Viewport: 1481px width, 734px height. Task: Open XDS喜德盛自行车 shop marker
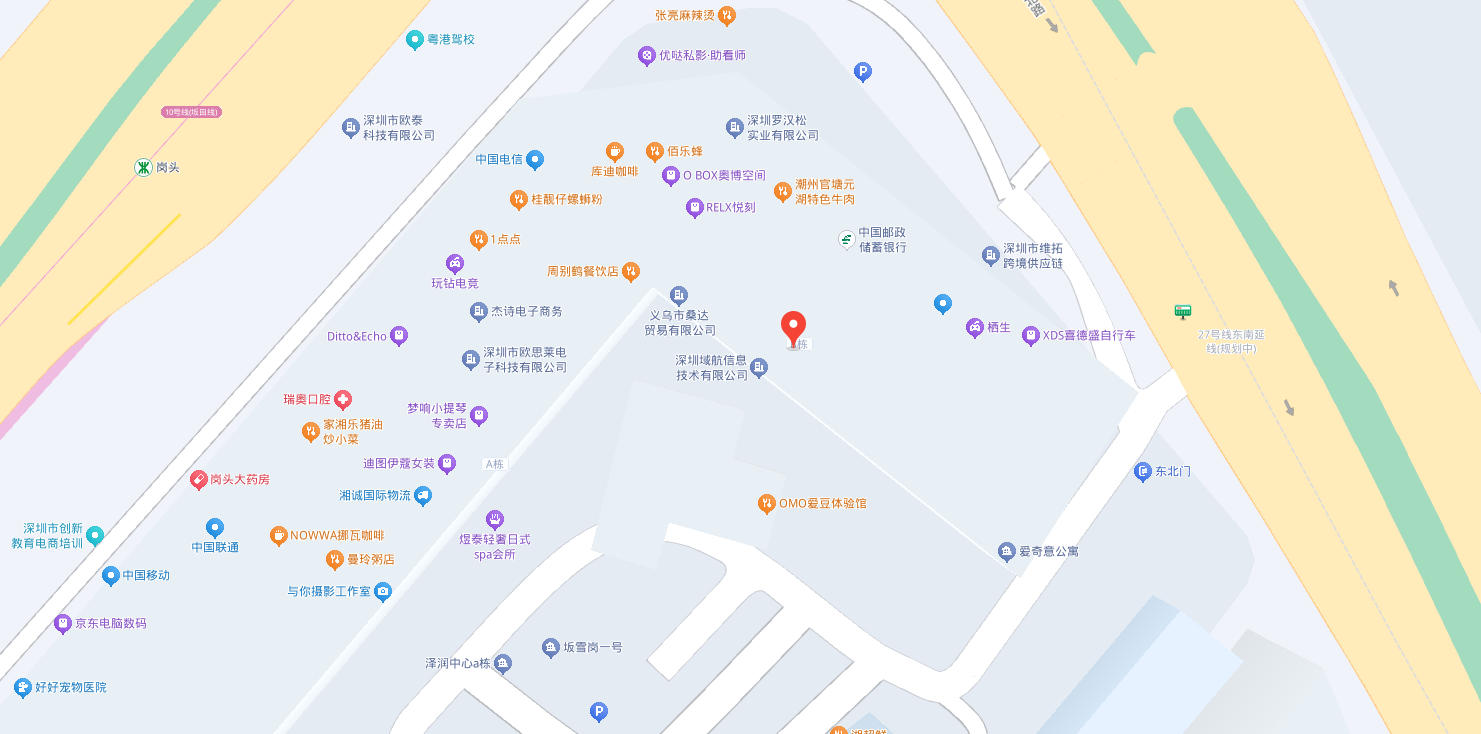[x=1031, y=335]
